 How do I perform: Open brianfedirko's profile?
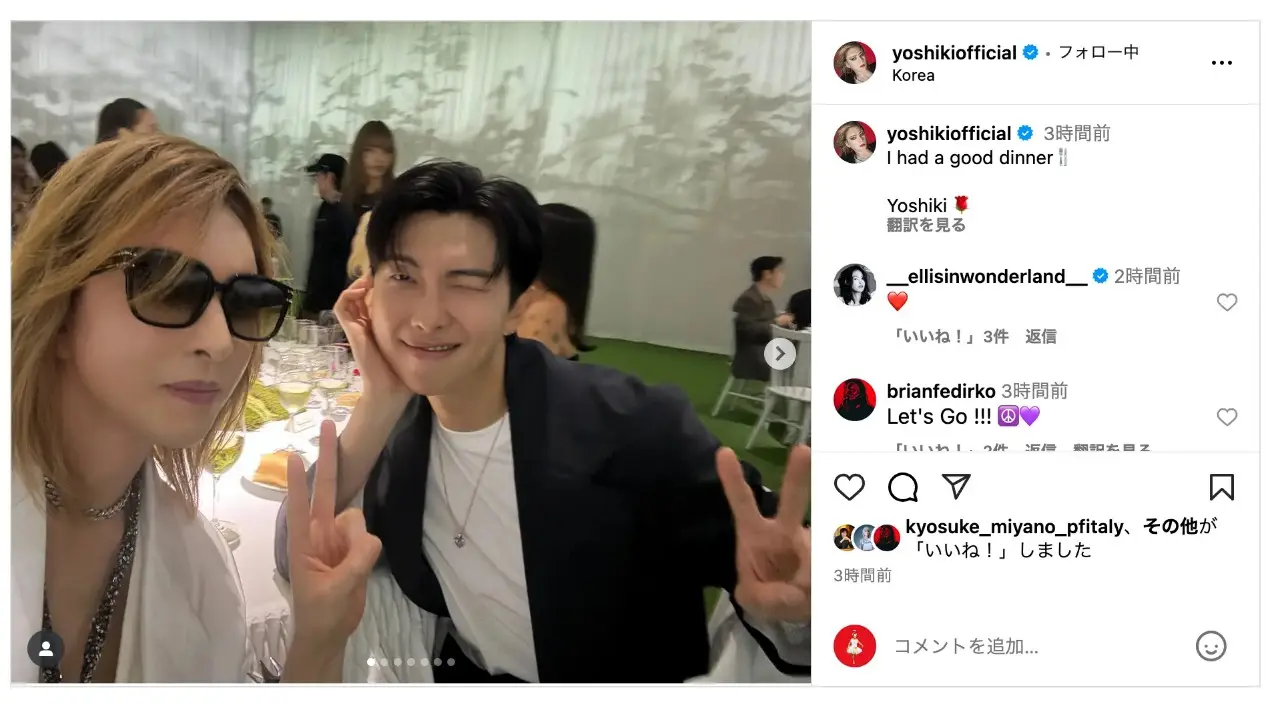click(x=941, y=391)
